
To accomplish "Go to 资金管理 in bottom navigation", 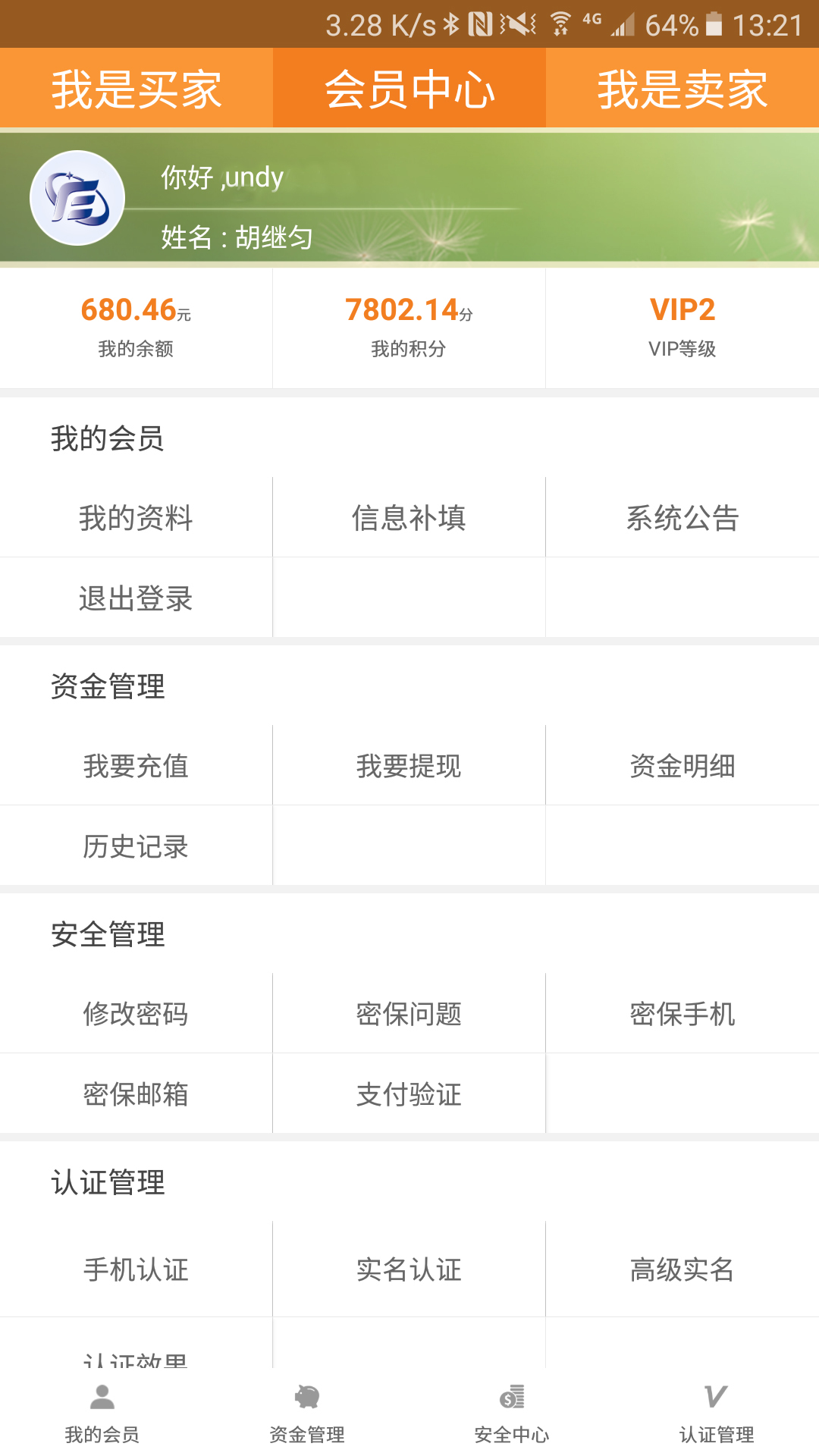I will point(307,1413).
